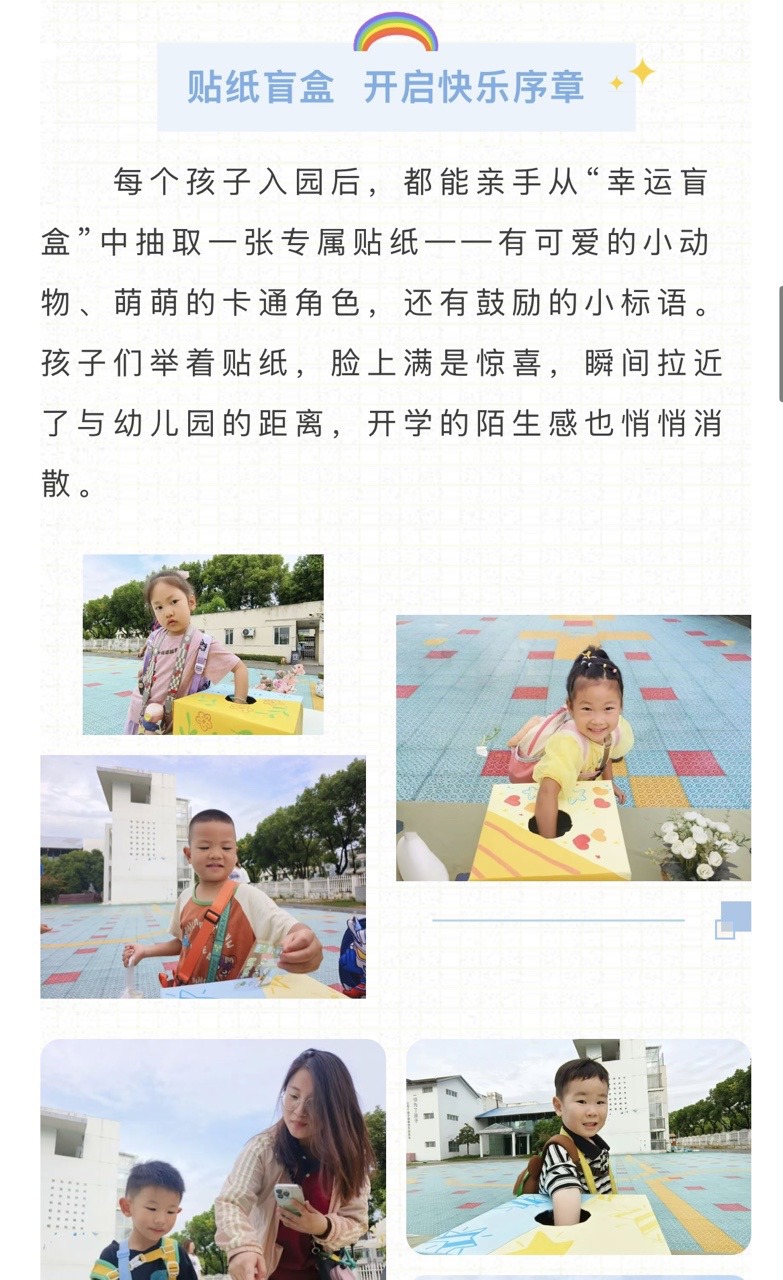Screen dimensions: 783x1280
Task: Open photo of girl in pink shirt
Action: coord(203,645)
